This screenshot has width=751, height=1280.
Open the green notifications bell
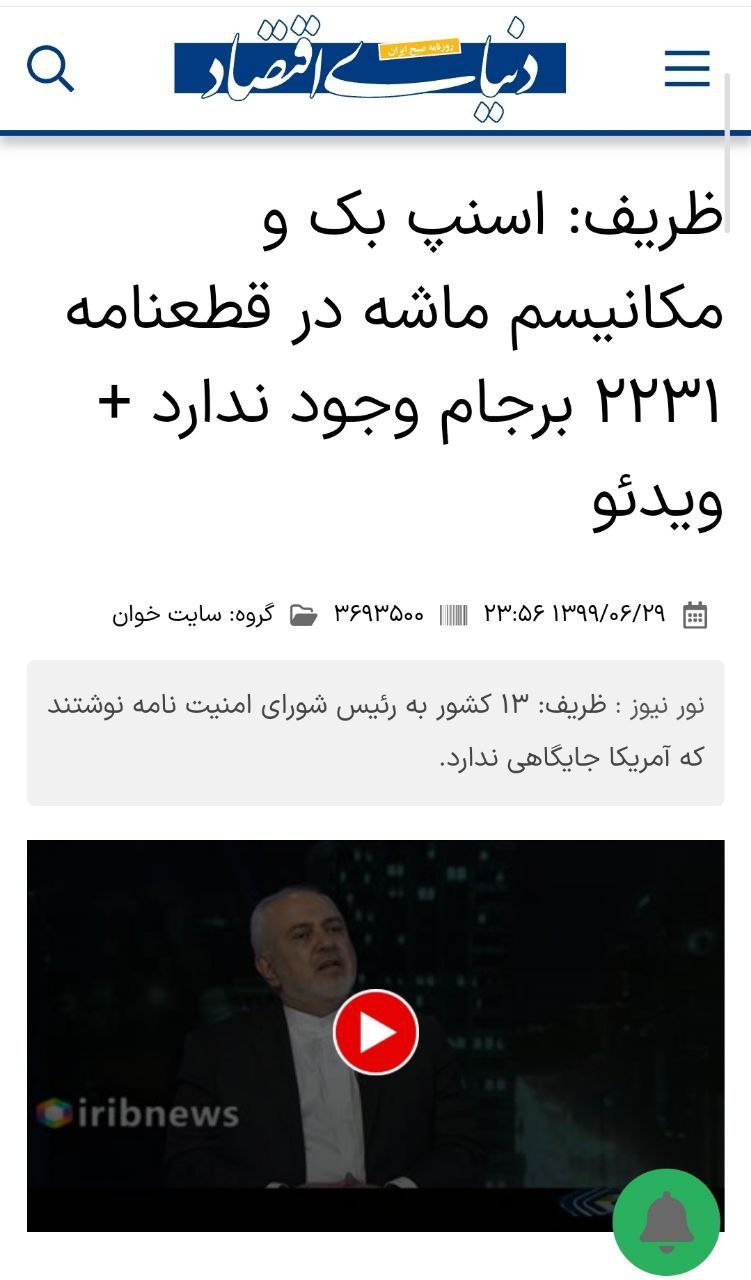[666, 1222]
